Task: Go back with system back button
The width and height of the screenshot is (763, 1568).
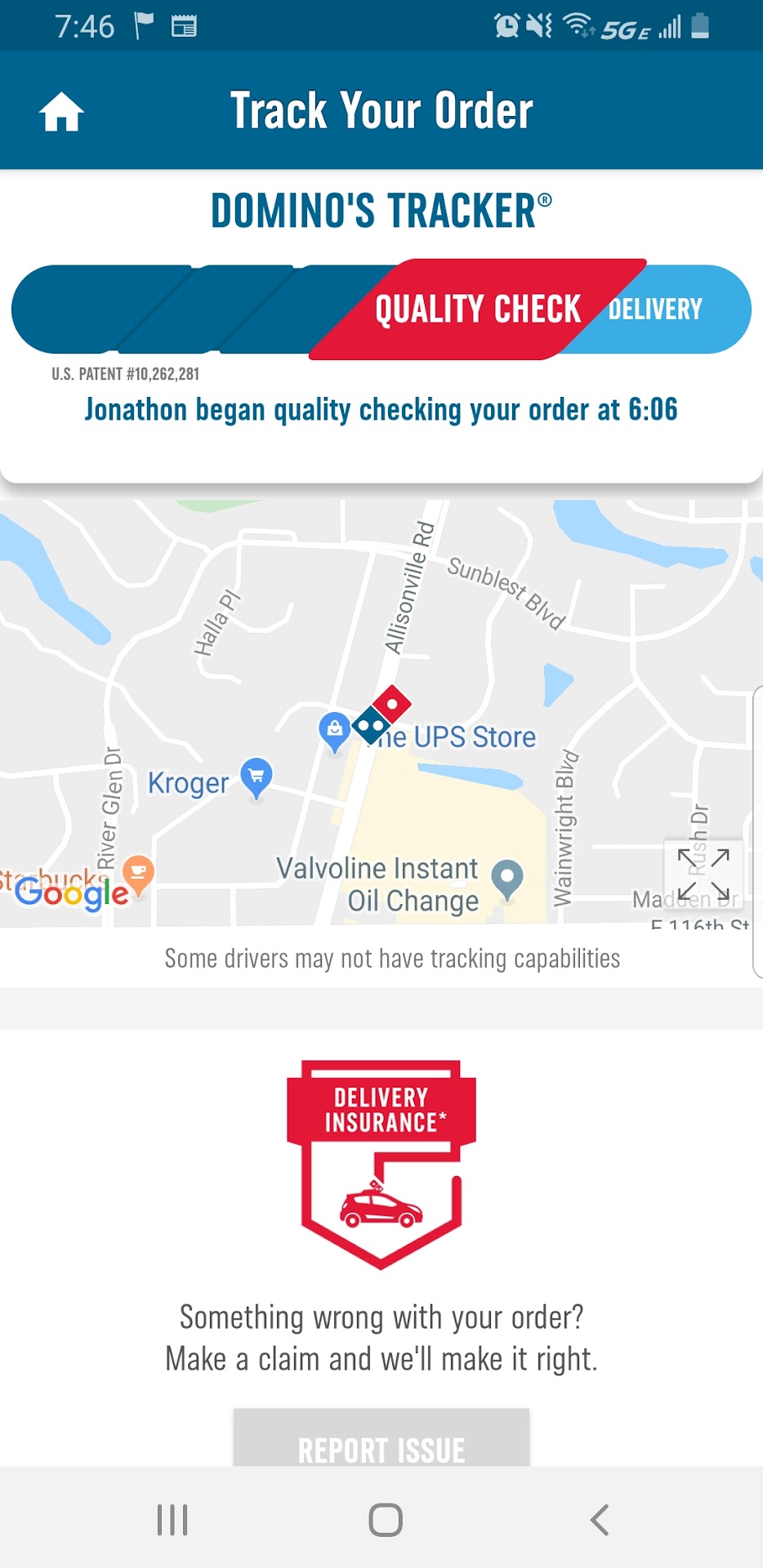Action: click(x=599, y=1520)
